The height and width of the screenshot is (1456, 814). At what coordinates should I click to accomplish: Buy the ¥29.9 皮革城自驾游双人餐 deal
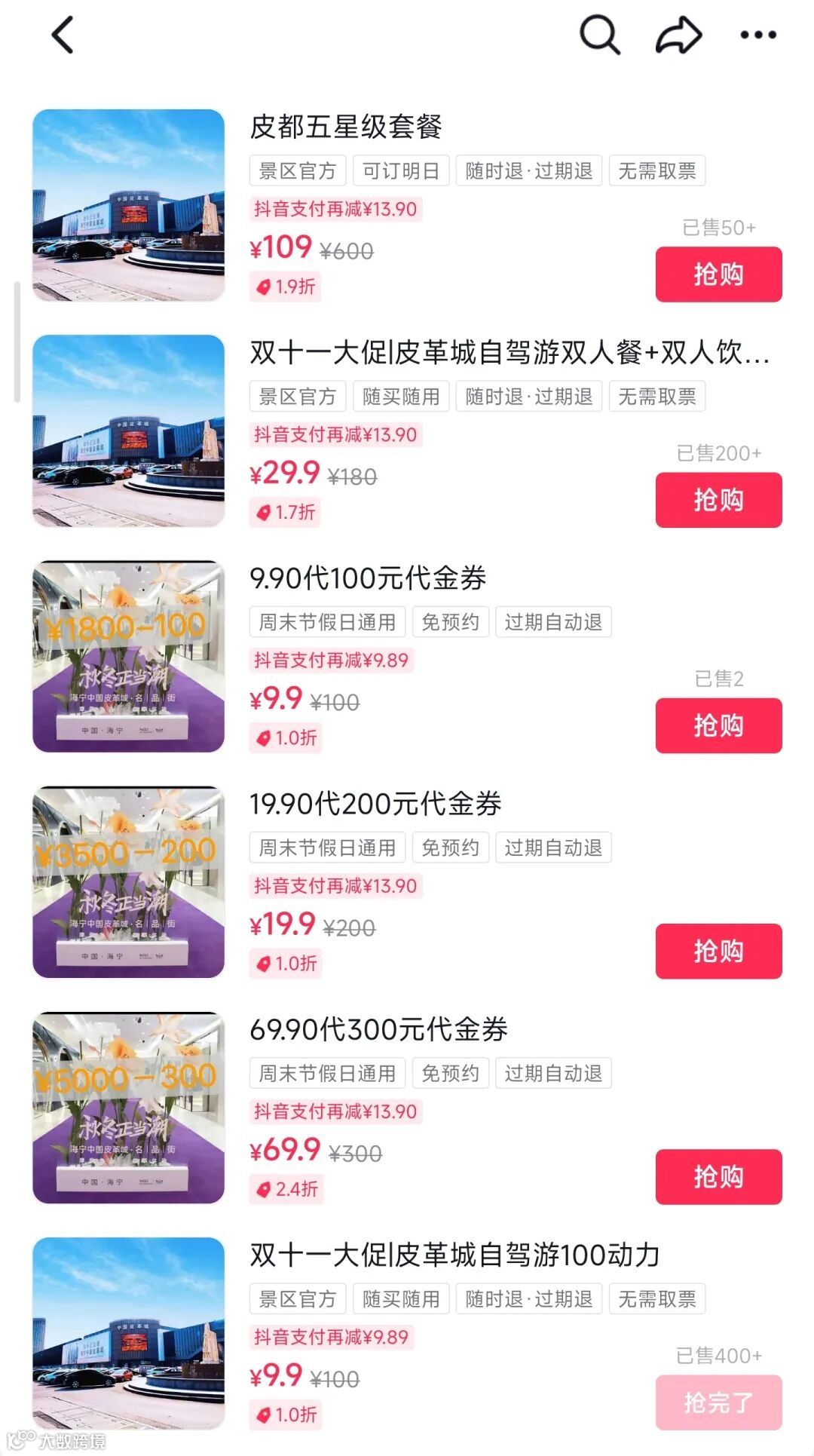pos(718,500)
